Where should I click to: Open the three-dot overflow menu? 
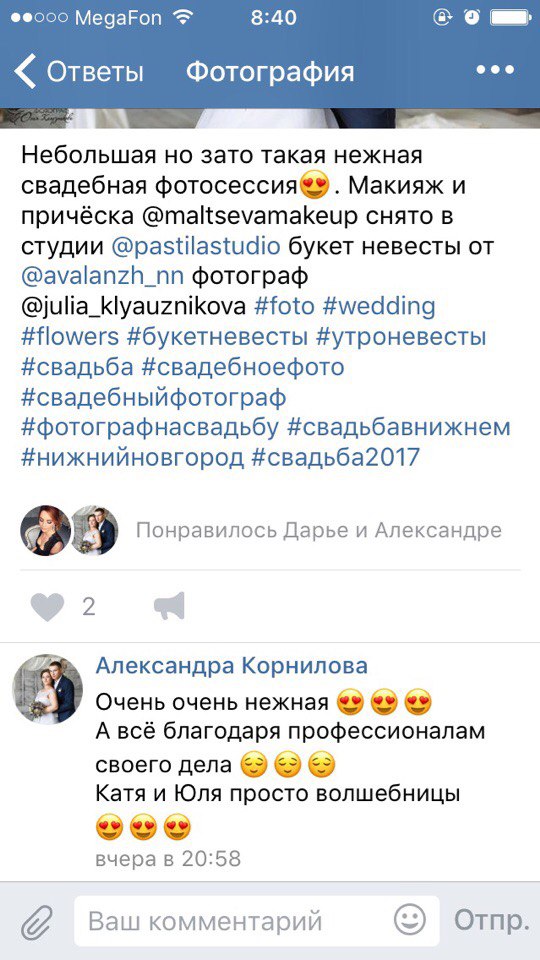click(495, 70)
